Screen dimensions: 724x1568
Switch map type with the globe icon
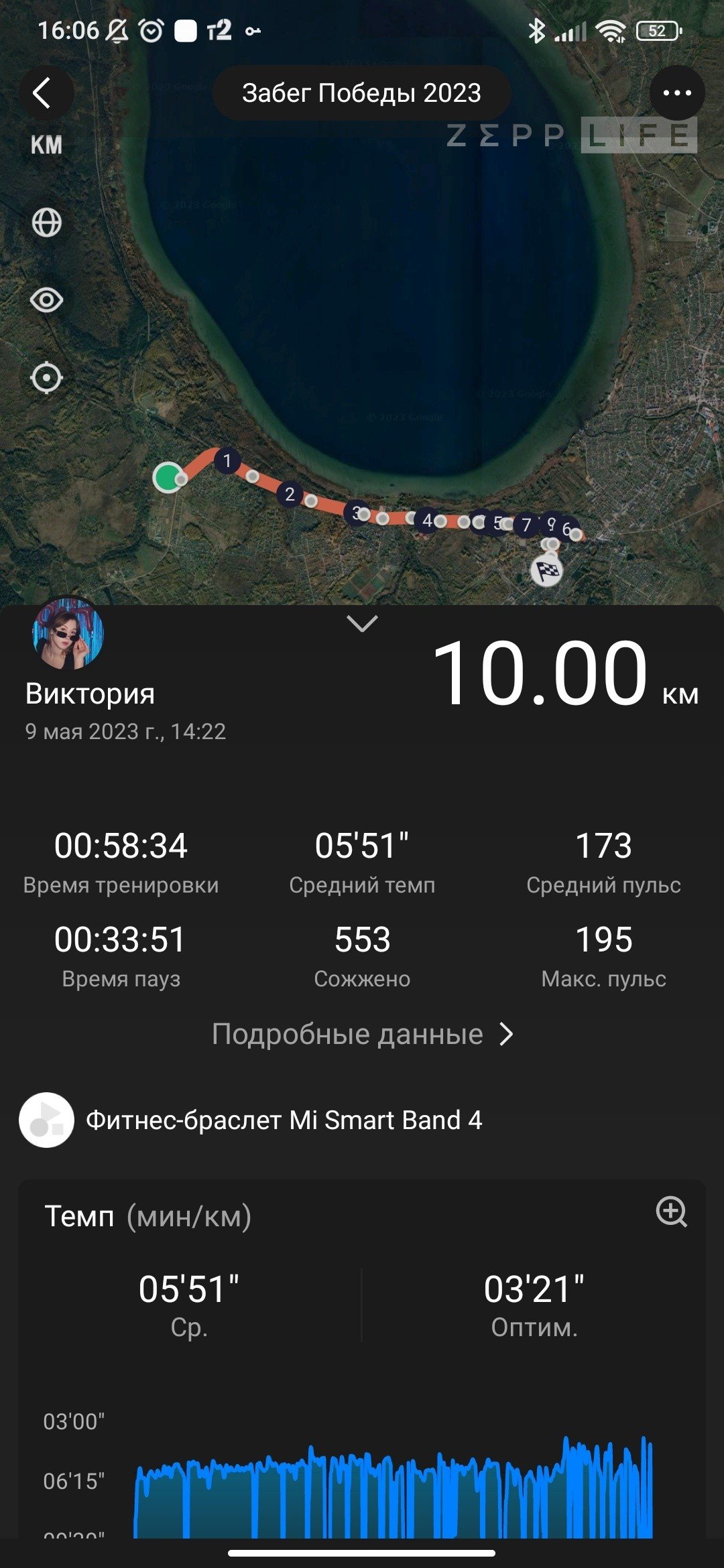[x=46, y=222]
